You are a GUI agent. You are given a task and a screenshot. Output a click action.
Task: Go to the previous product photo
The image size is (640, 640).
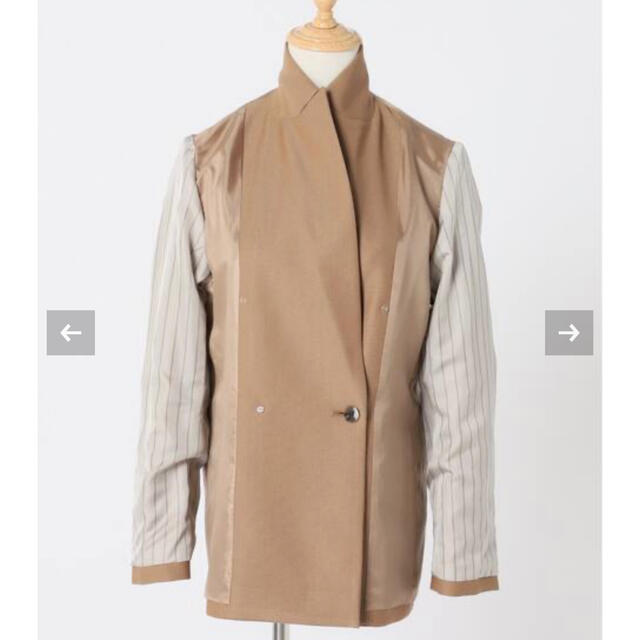click(x=70, y=333)
